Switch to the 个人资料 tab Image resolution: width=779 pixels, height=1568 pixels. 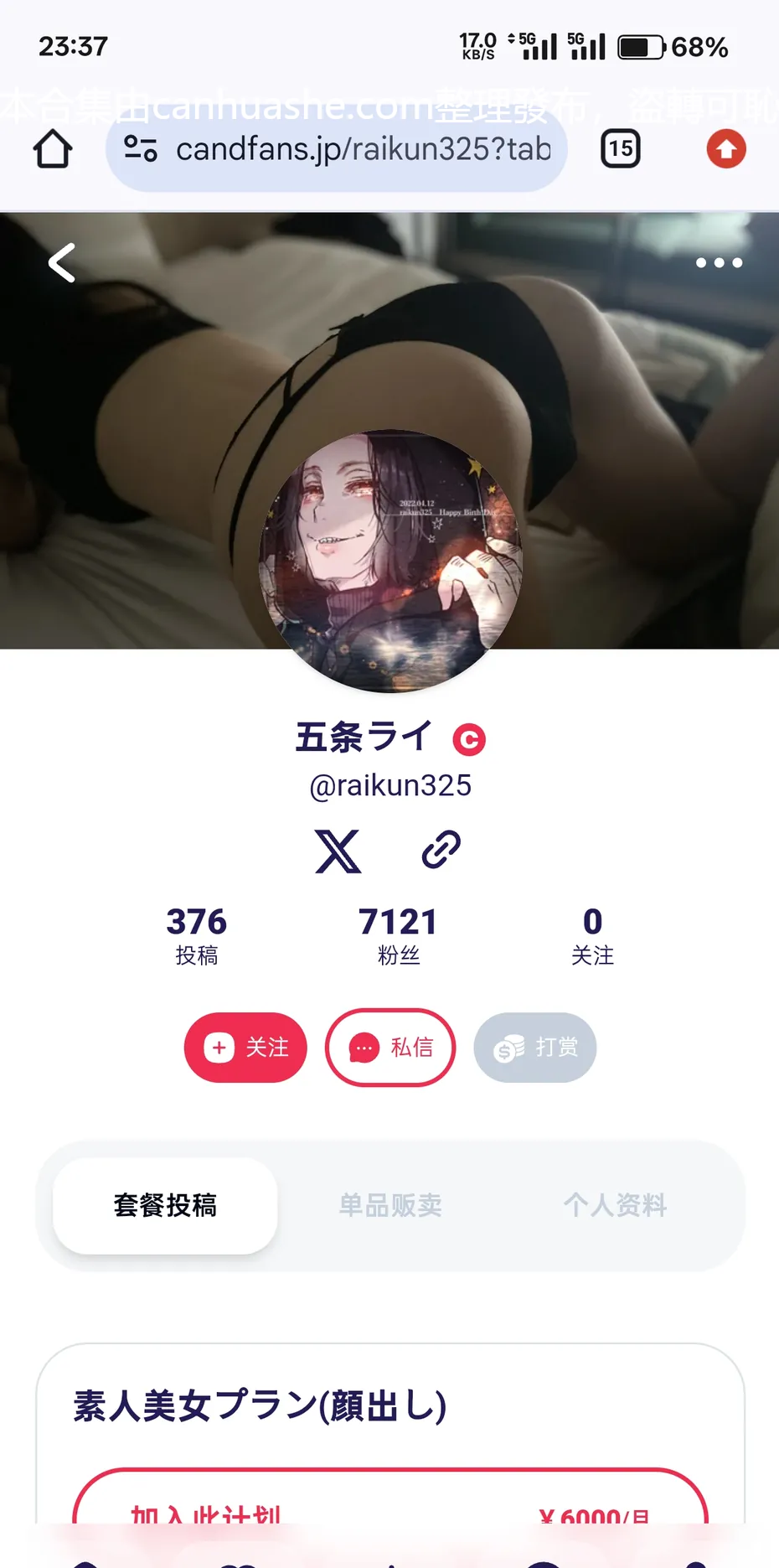click(x=616, y=1206)
